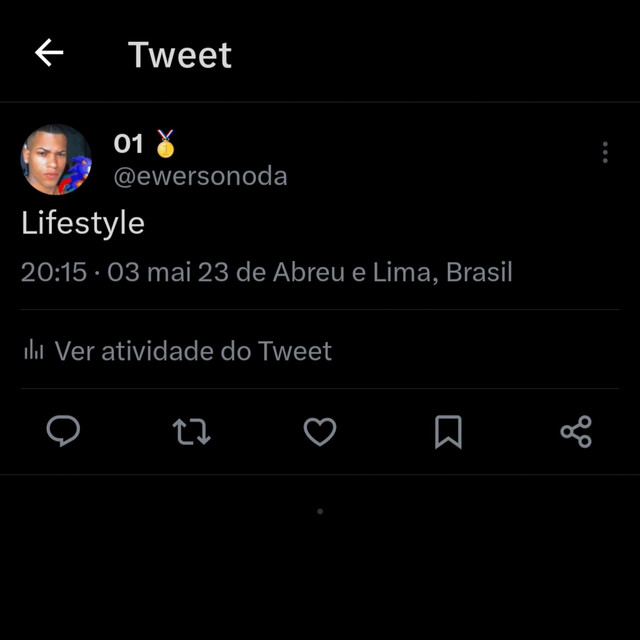Open the profile picture of @ewersonoda
Screen dimensions: 640x640
point(56,160)
